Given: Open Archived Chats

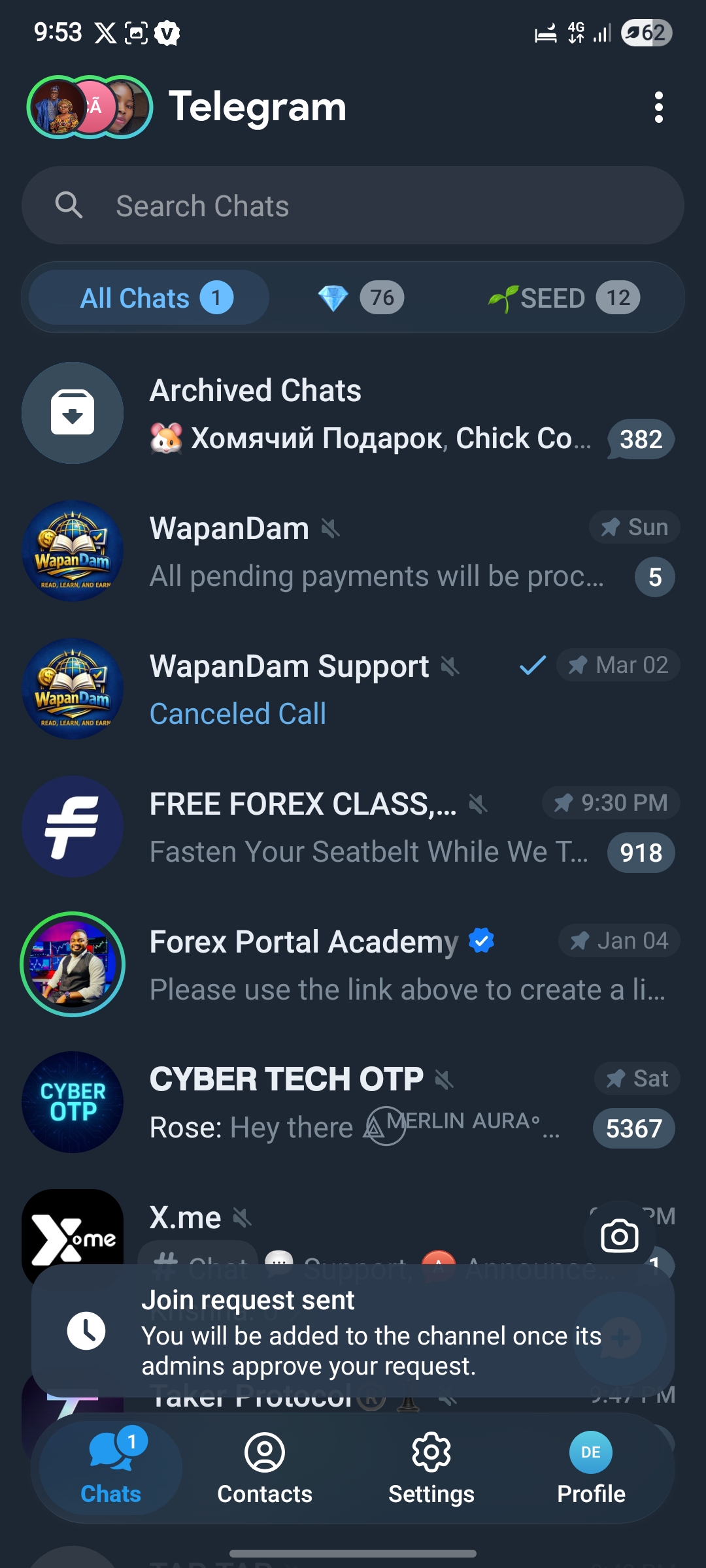Looking at the screenshot, I should pos(353,414).
